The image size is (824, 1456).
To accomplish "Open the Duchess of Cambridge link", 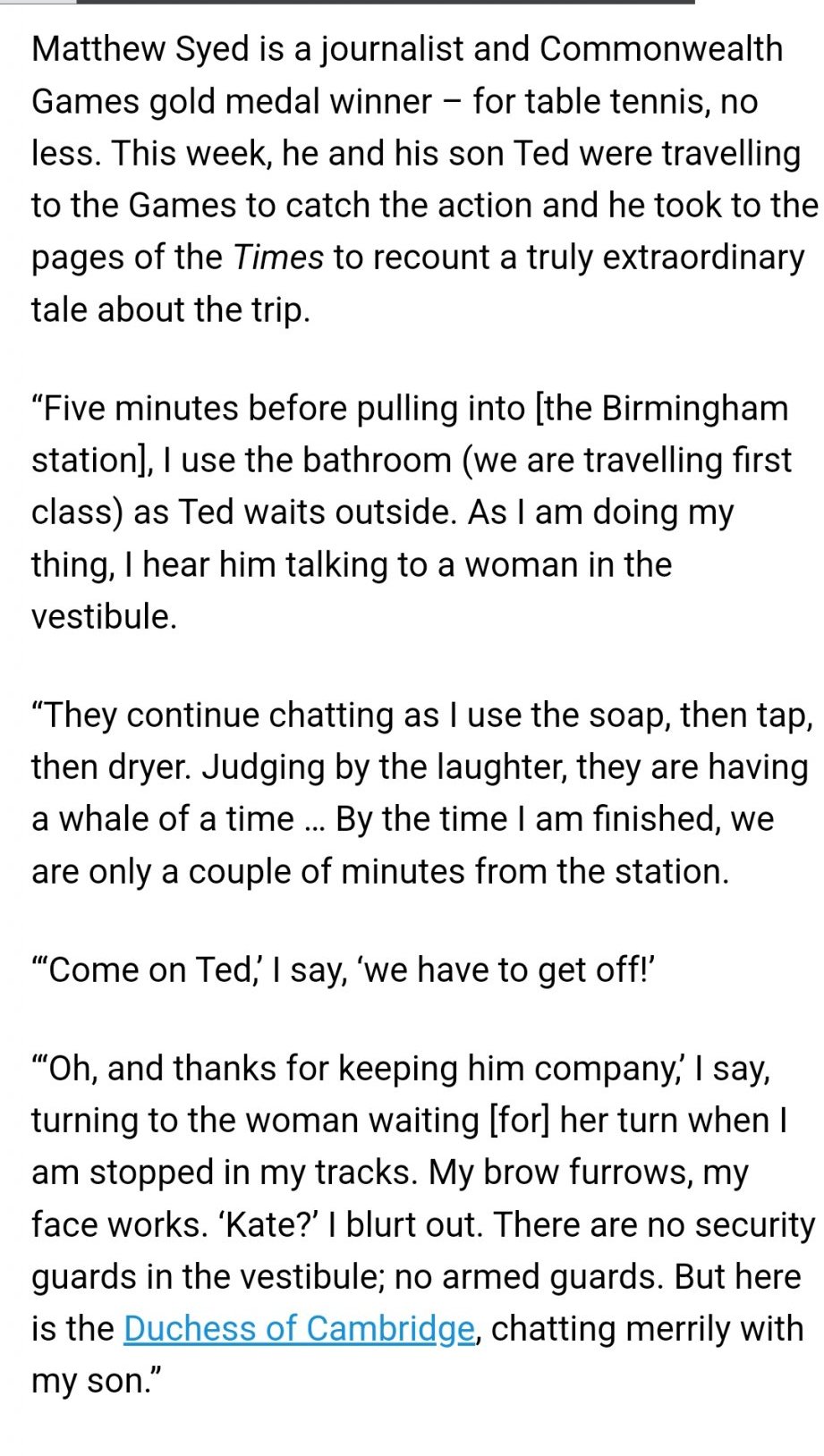I will (299, 1329).
